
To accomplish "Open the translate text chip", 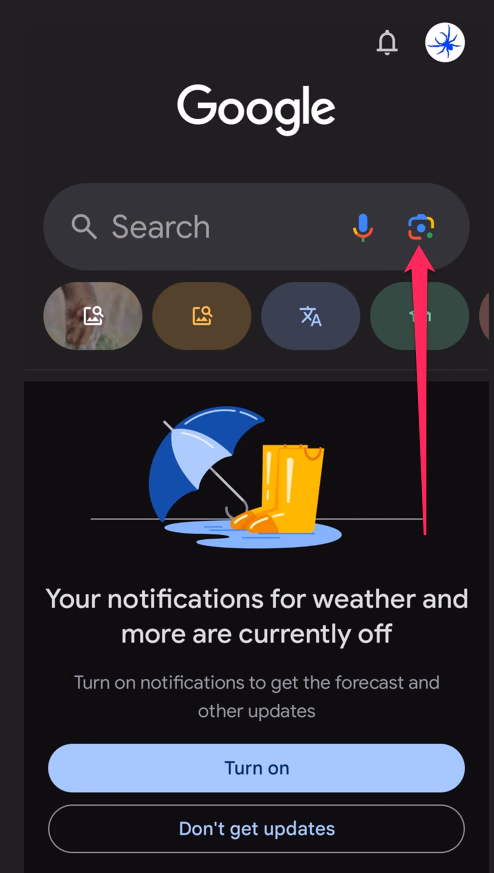I will (311, 316).
